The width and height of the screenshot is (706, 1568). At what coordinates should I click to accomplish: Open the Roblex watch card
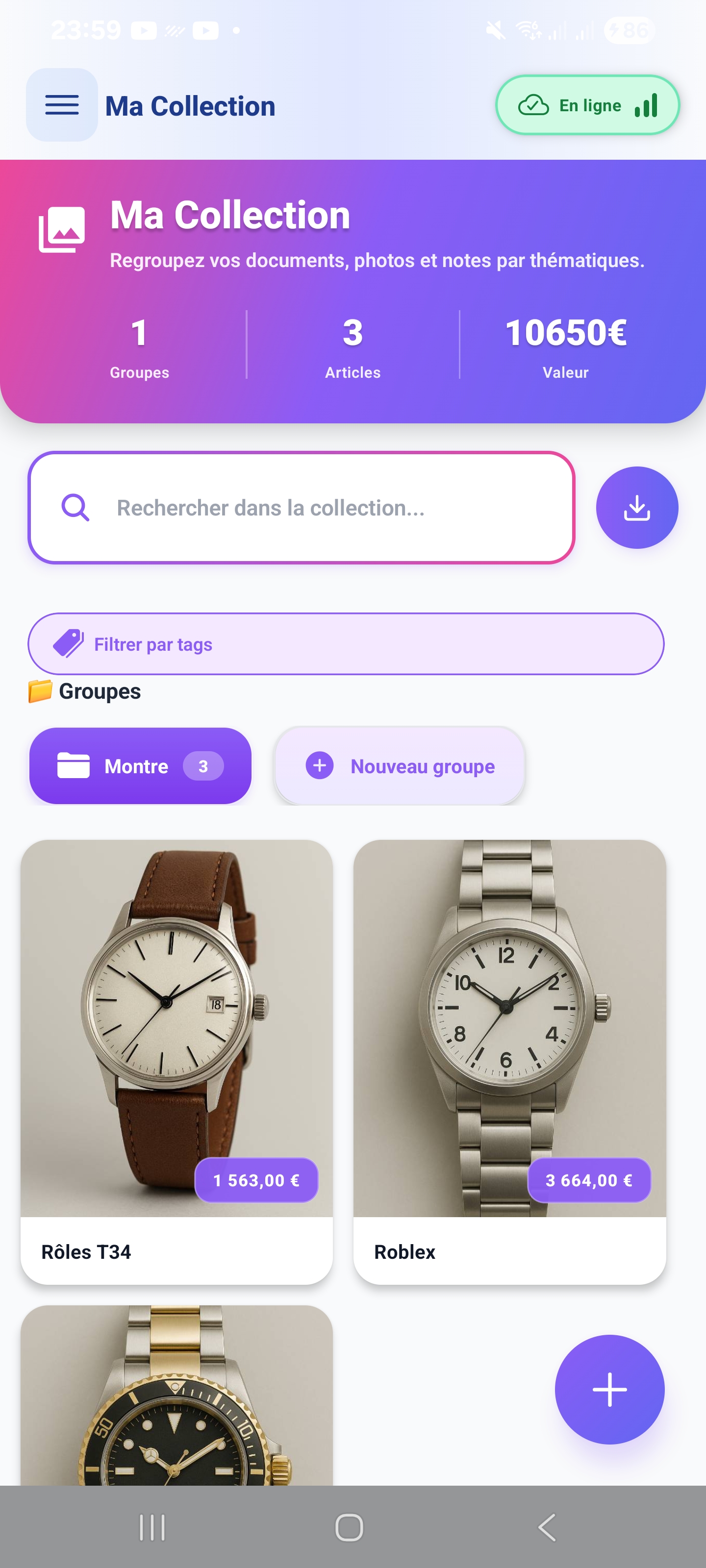(509, 1061)
